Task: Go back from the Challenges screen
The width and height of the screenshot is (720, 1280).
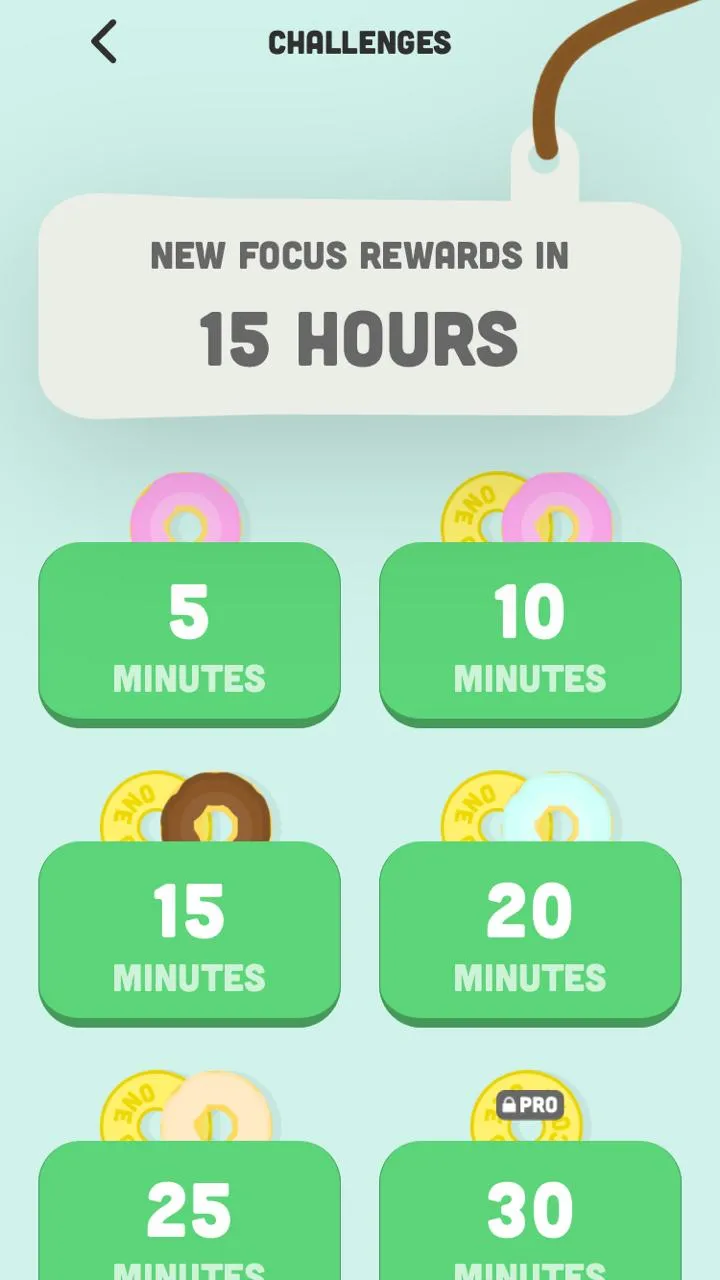Action: pos(104,42)
